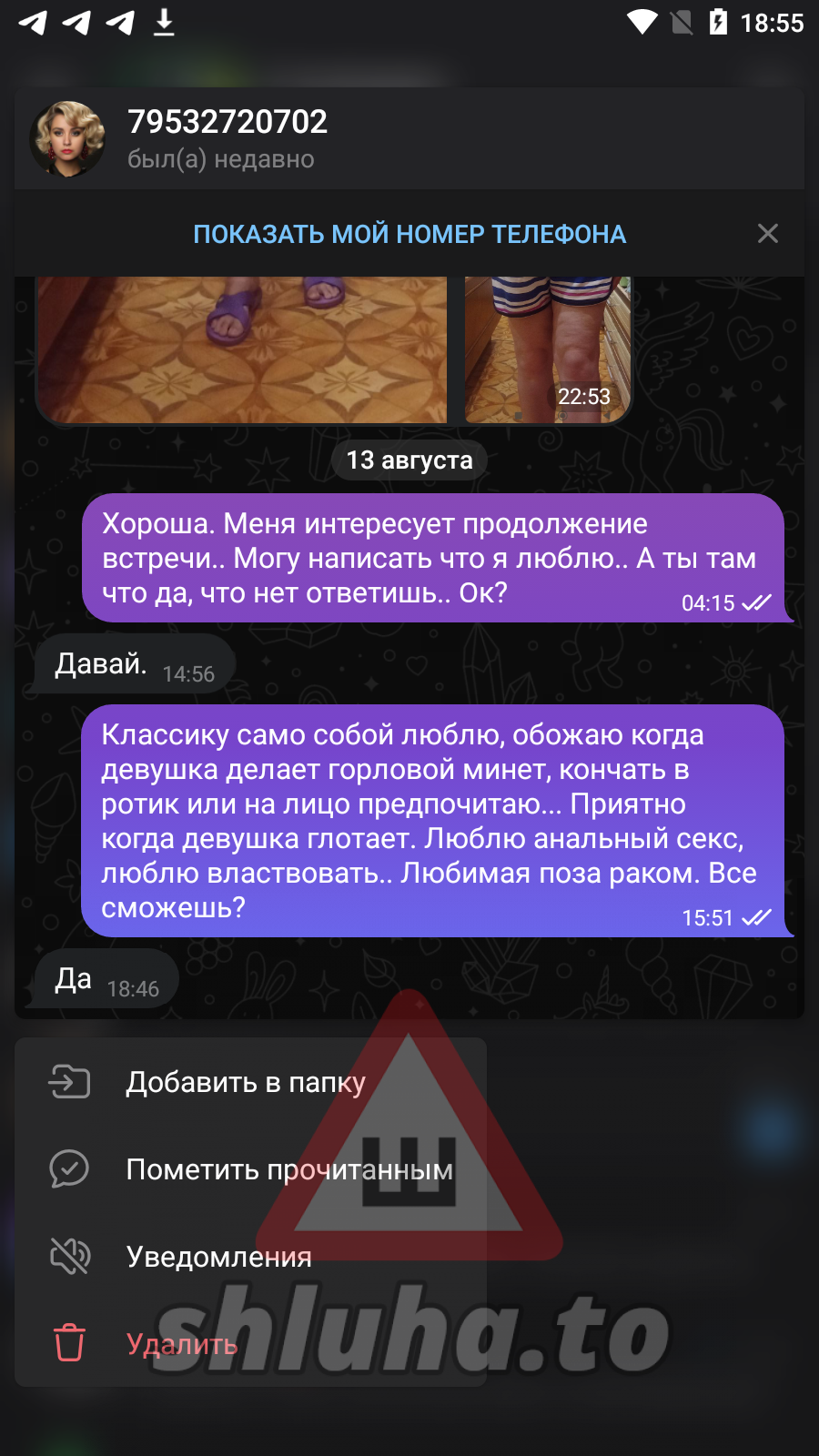Open the 79532720702 contact header
819x1456 pixels.
click(x=227, y=138)
